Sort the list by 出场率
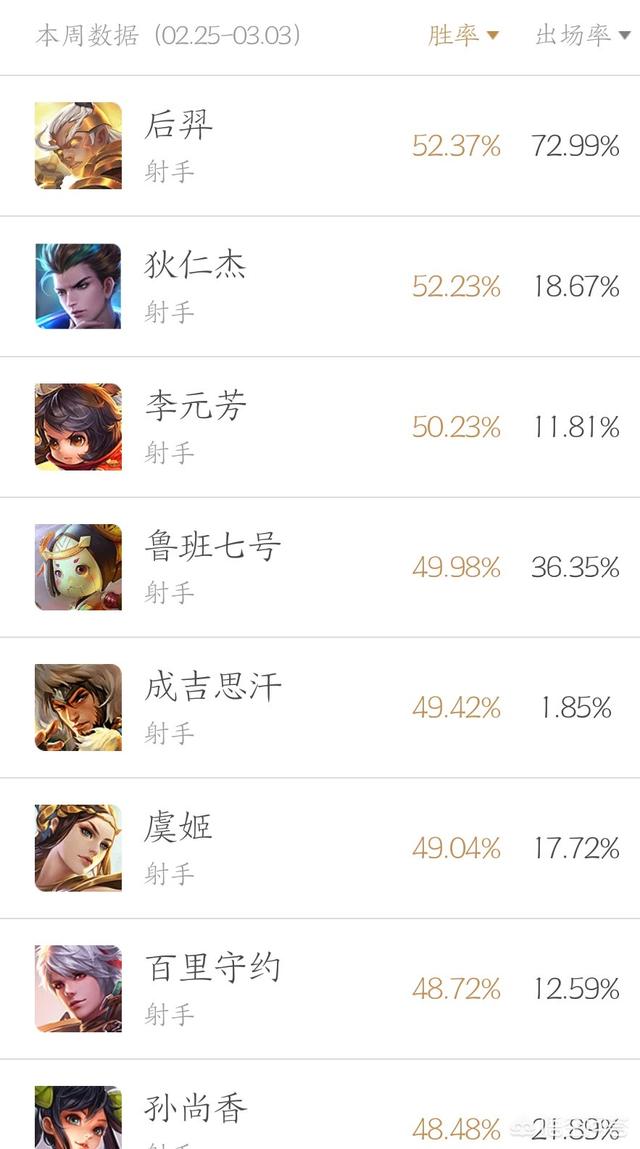 pyautogui.click(x=583, y=35)
